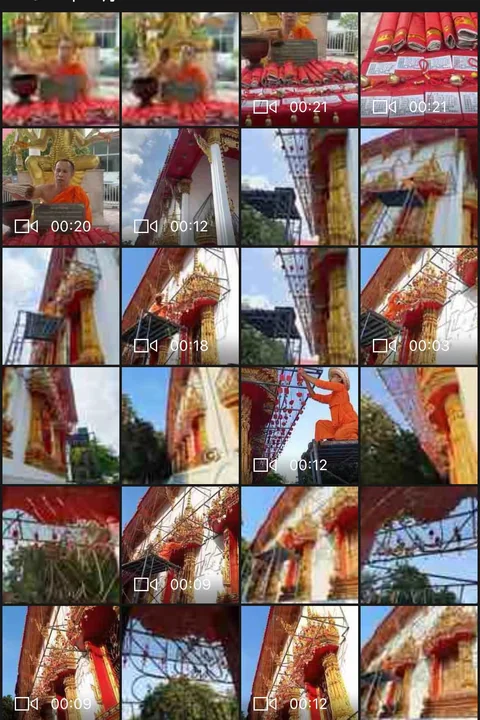
Task: Select the 00:12 video with white pillar and sky
Action: coord(180,187)
